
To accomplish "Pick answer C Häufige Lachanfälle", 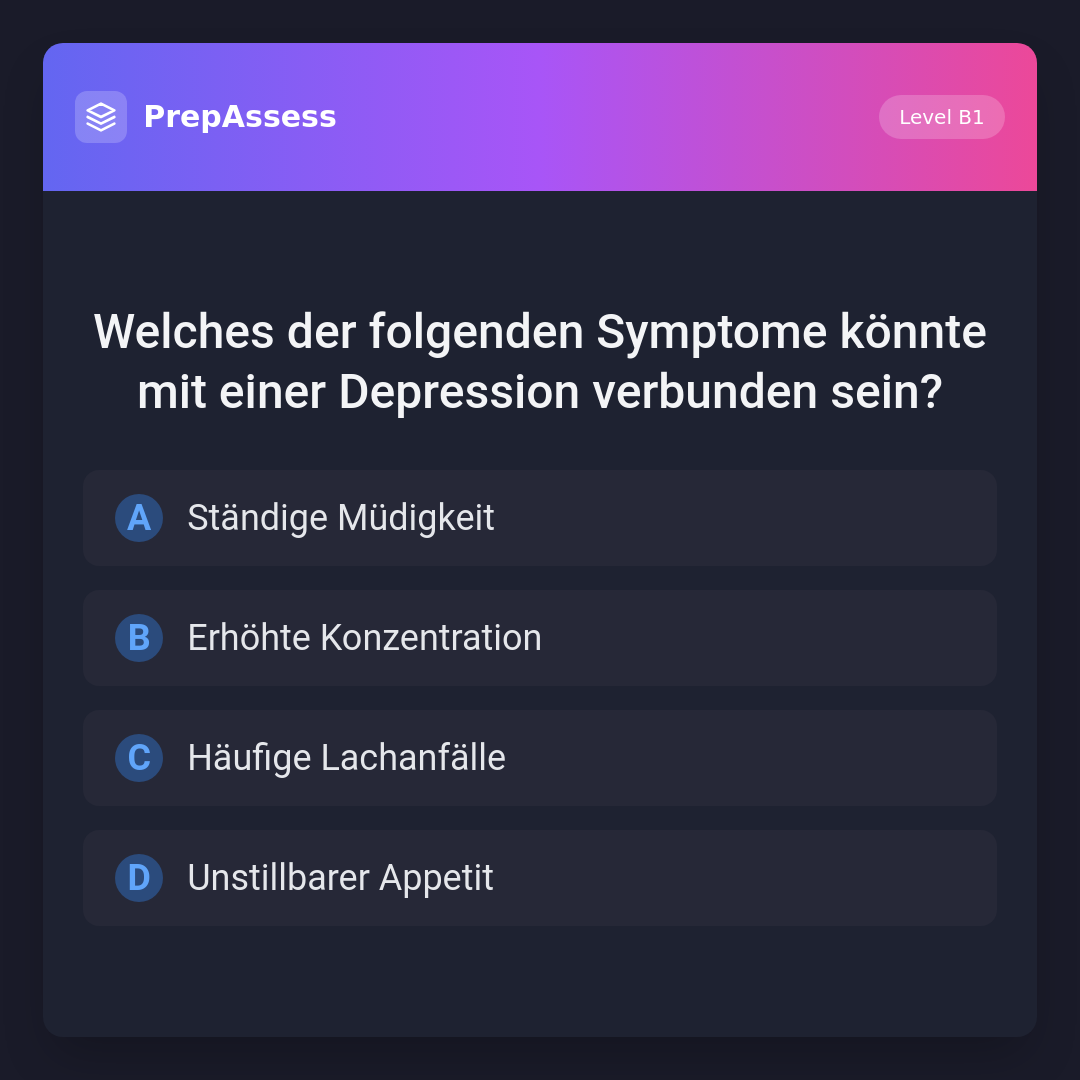I will tap(540, 758).
